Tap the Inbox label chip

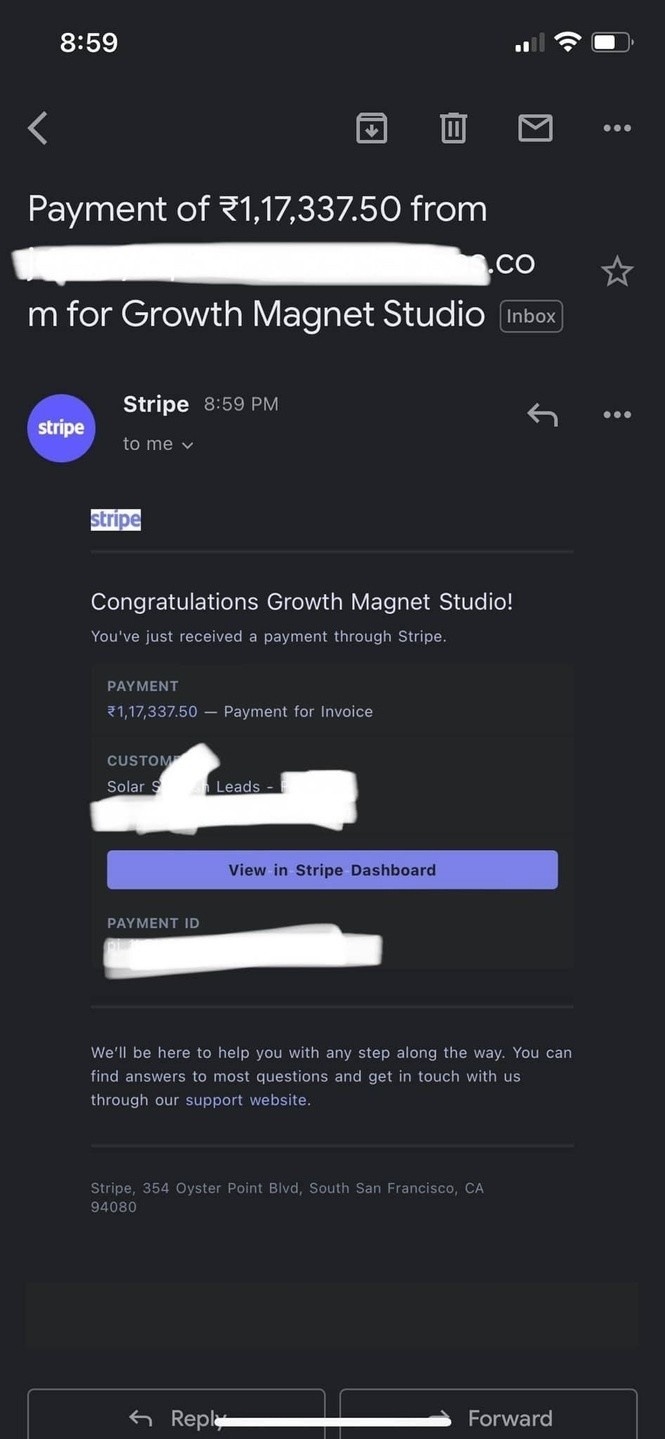531,316
